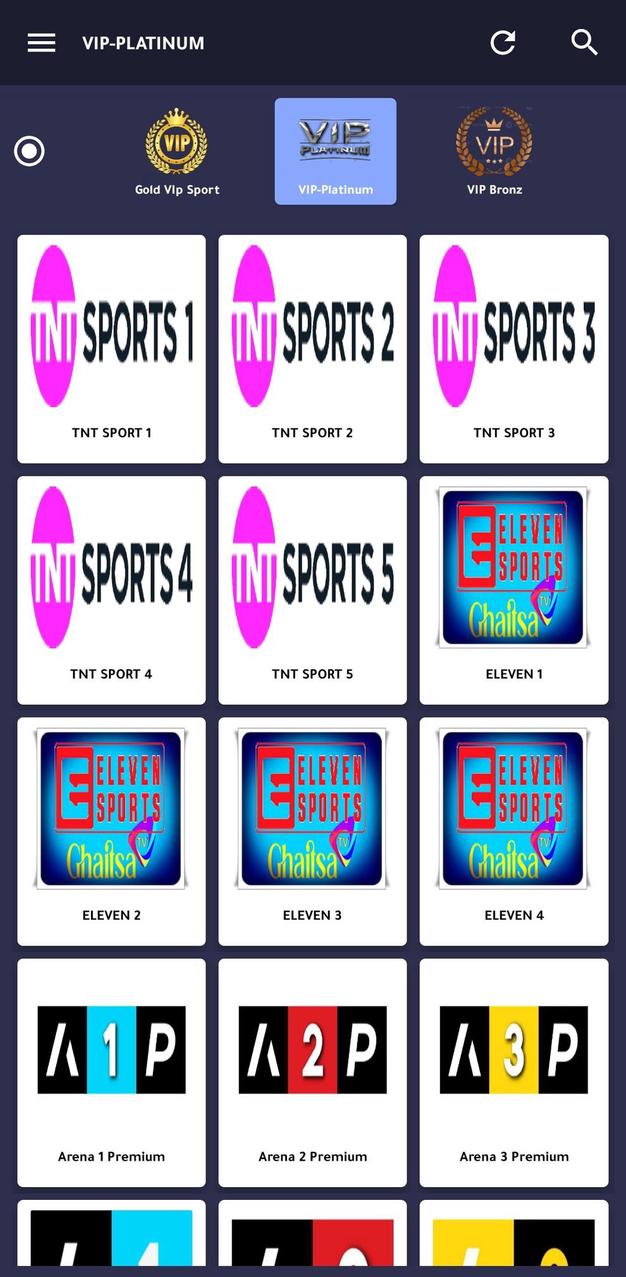Select the VIP-Platinum category tab
This screenshot has width=626, height=1277.
coord(335,152)
